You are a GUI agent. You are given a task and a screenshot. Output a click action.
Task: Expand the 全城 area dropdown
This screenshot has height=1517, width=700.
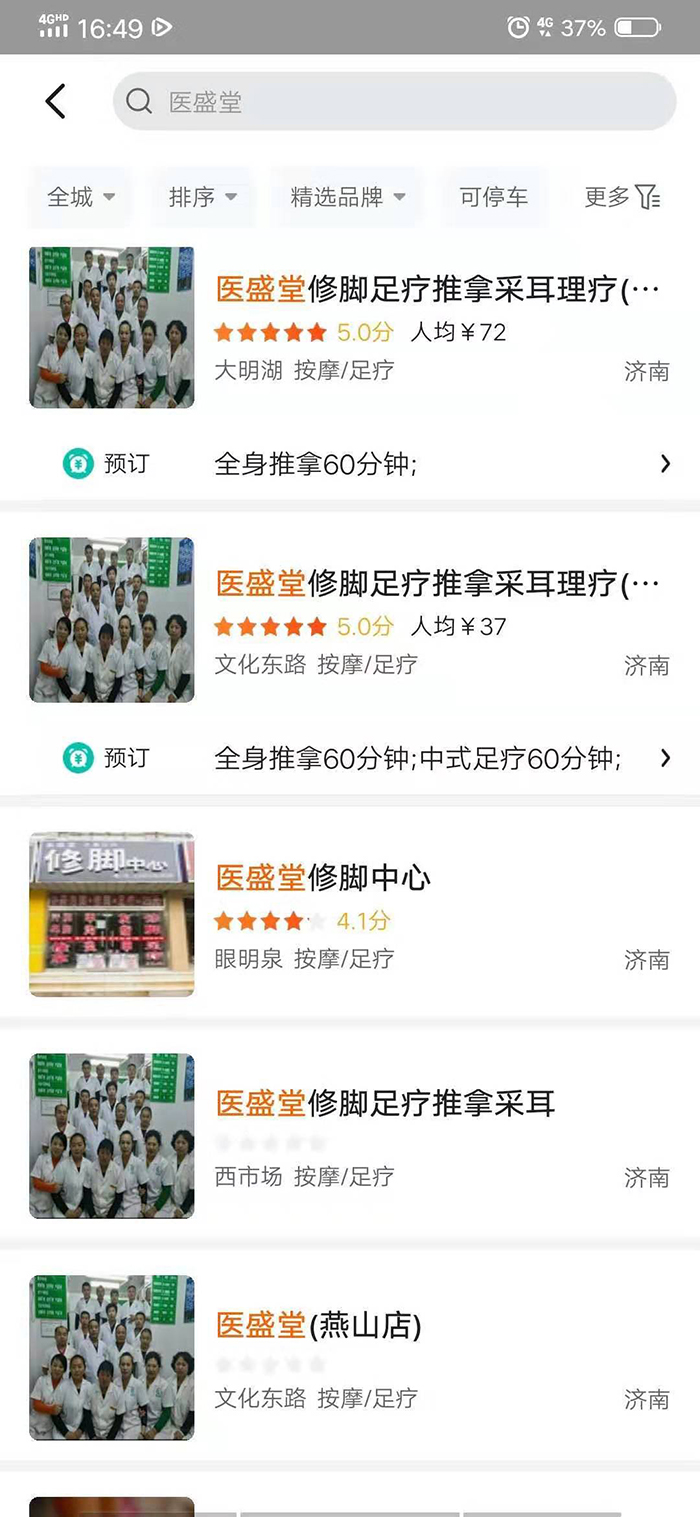[x=81, y=197]
